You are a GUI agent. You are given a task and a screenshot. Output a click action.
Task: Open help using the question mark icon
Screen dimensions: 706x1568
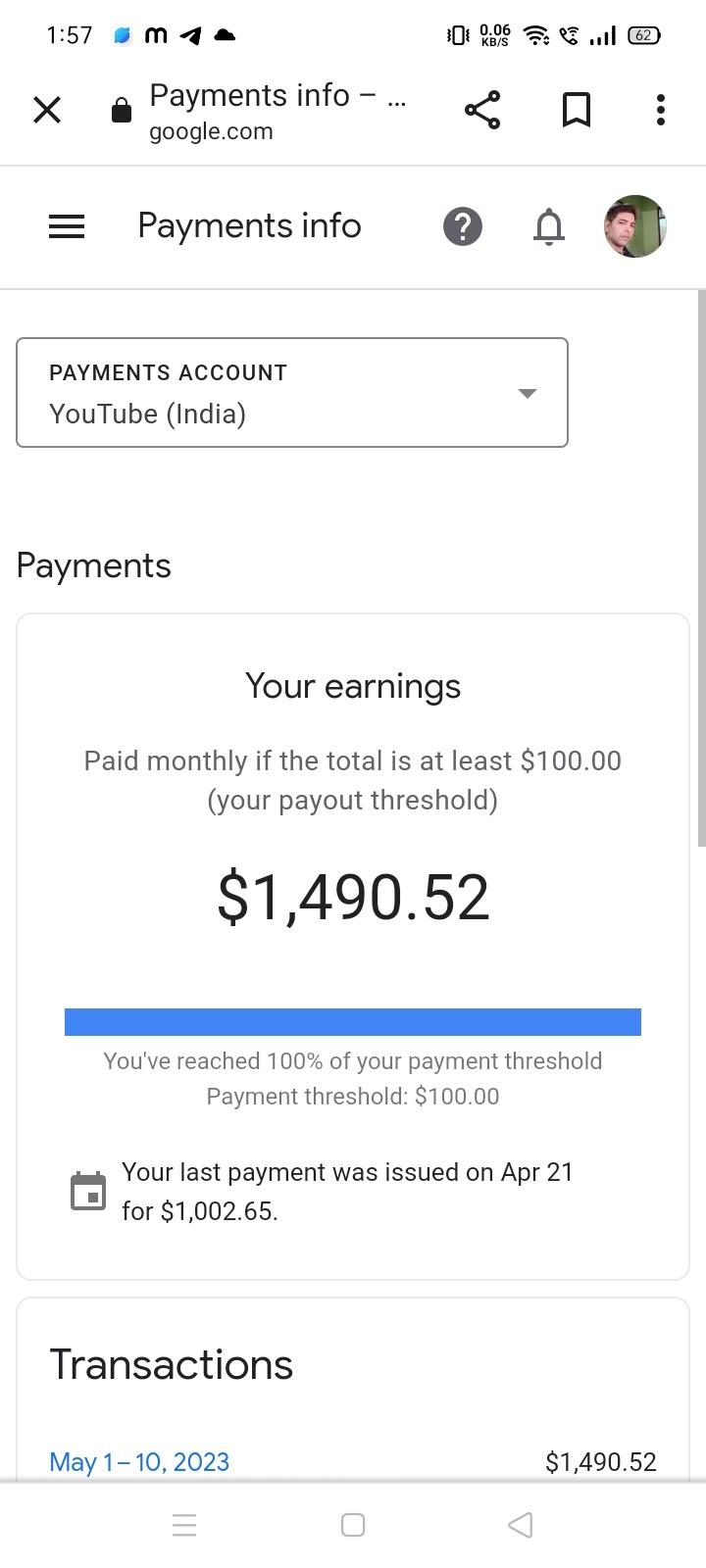(x=463, y=226)
